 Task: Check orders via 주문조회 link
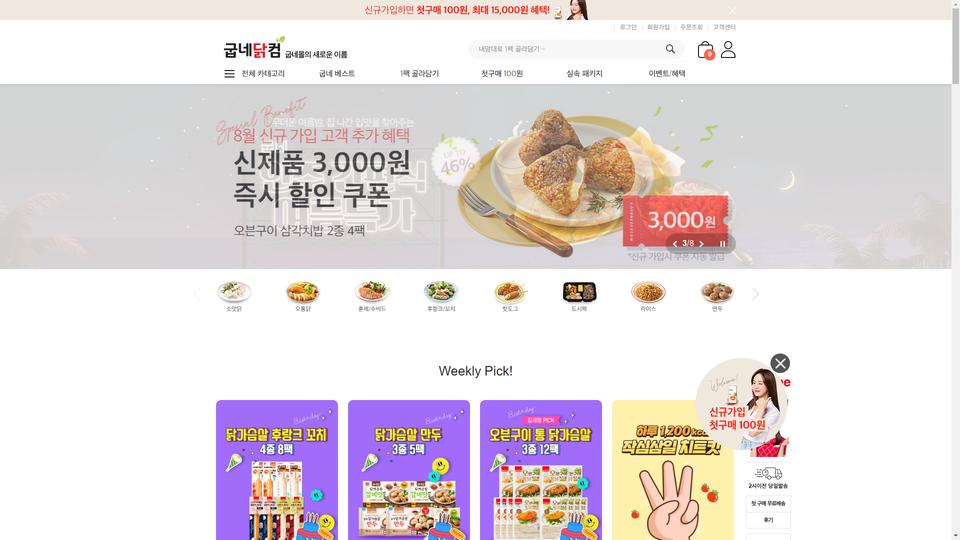coord(691,27)
